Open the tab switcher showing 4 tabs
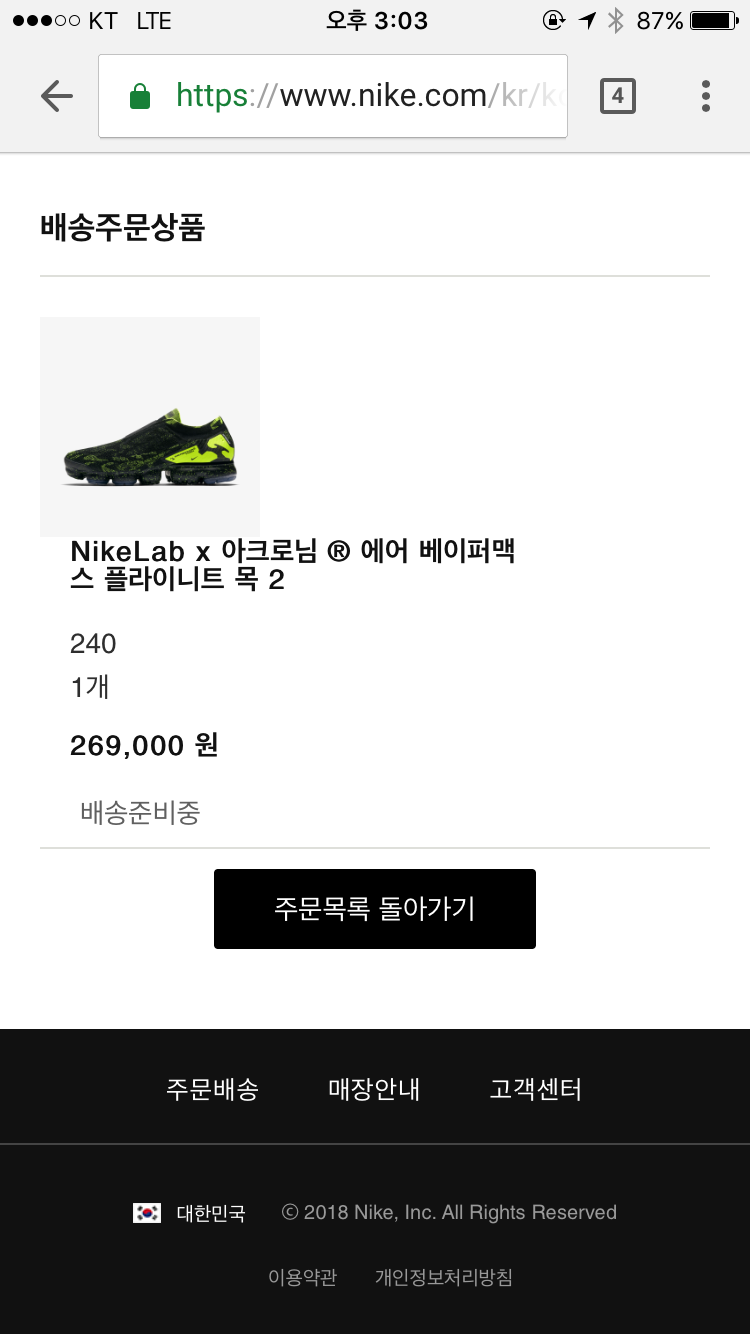Viewport: 750px width, 1334px height. click(x=617, y=96)
